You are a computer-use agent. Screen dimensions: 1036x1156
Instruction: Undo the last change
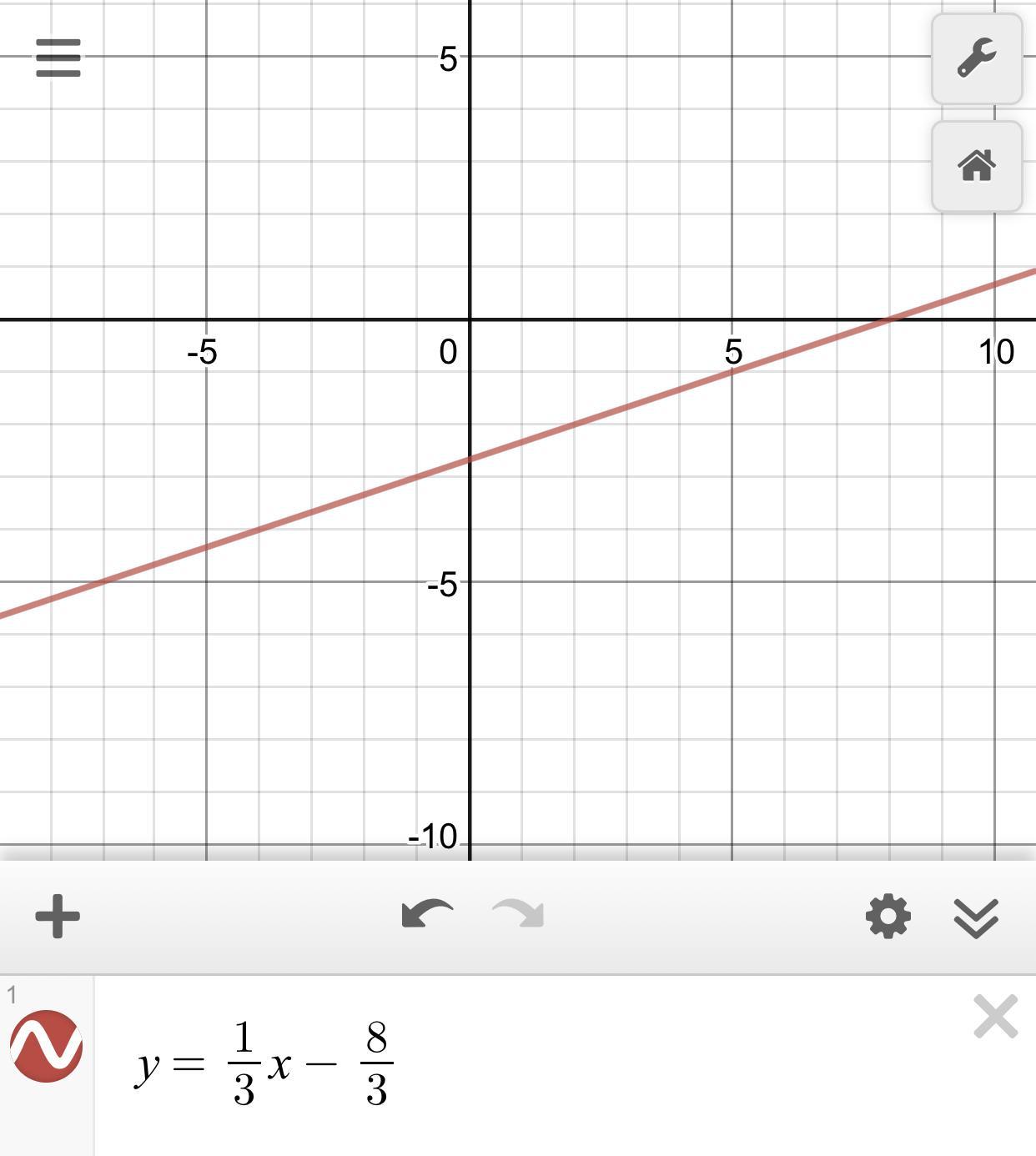pyautogui.click(x=427, y=915)
